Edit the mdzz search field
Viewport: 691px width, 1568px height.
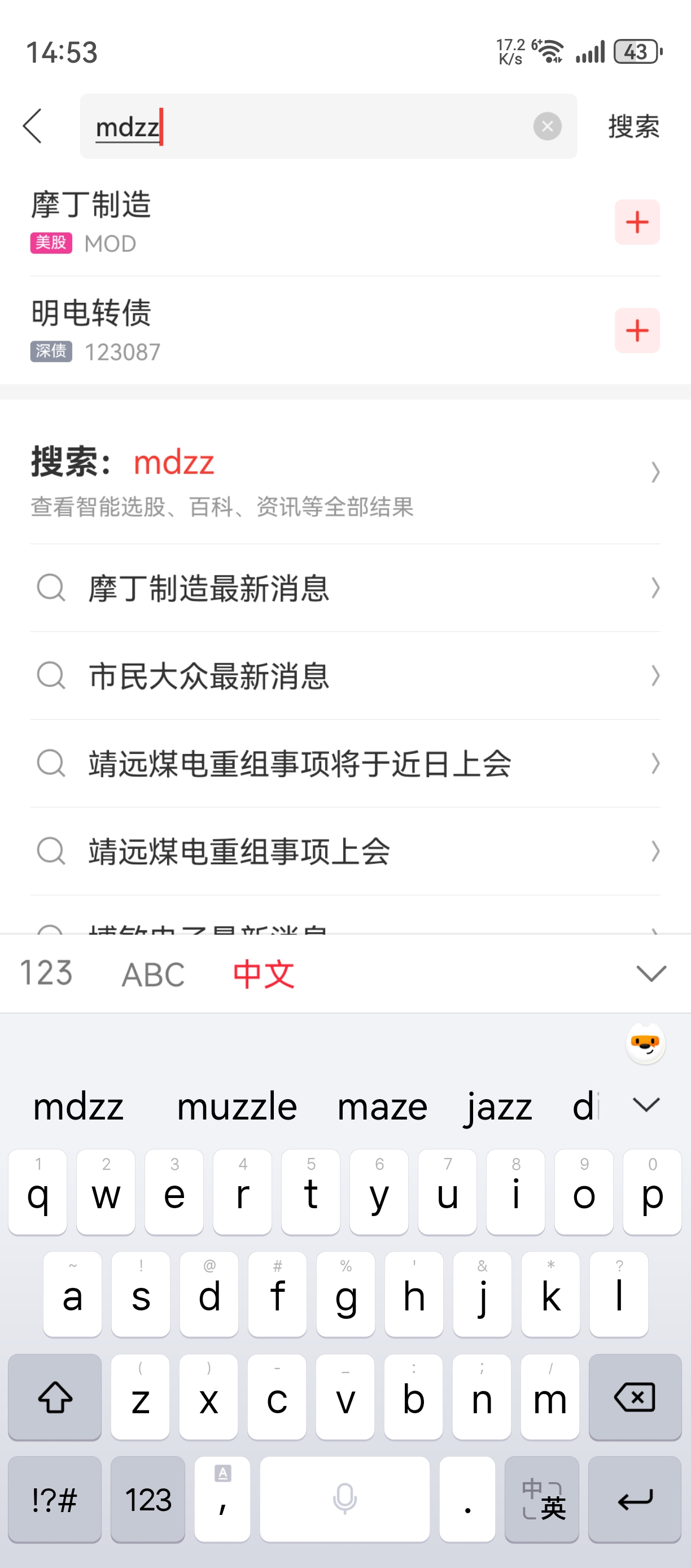pyautogui.click(x=304, y=127)
